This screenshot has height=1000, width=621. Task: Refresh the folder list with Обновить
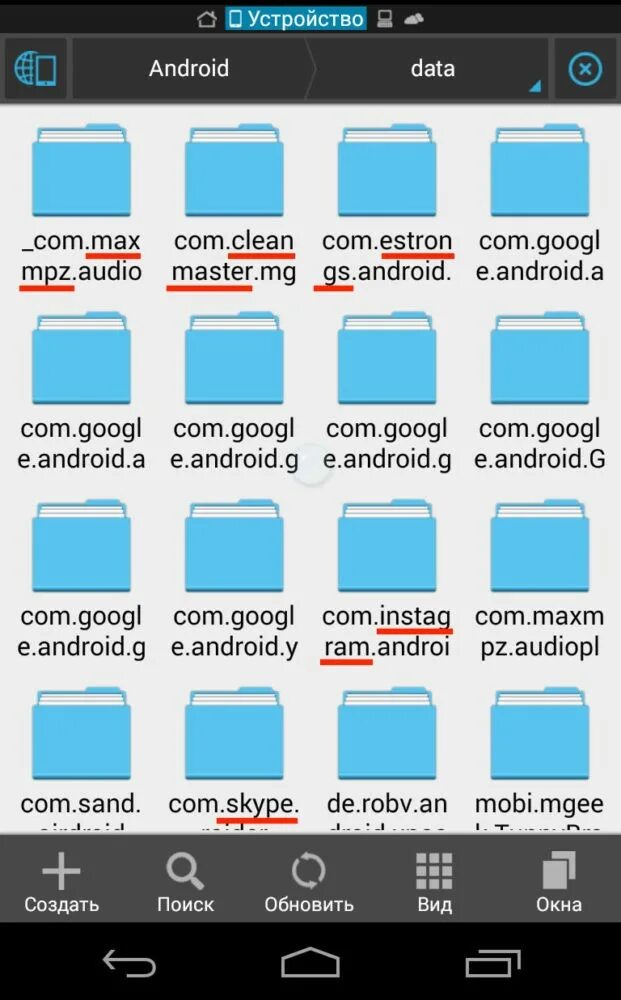308,882
